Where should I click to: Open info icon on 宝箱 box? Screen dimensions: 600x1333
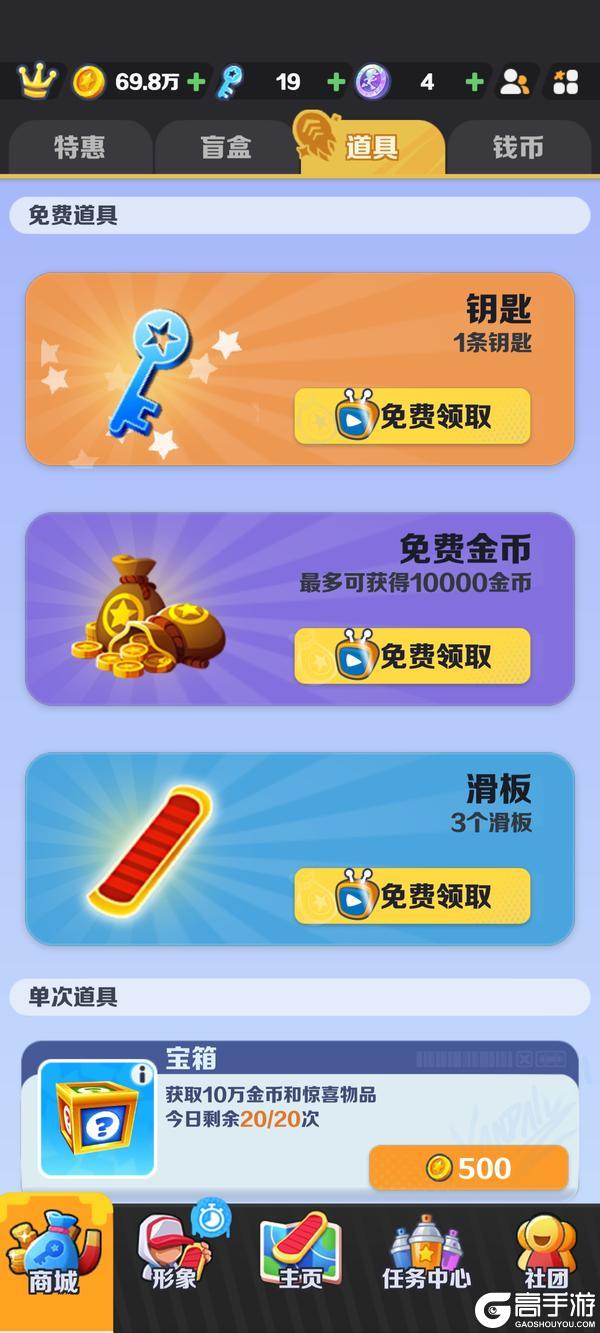(x=143, y=1075)
